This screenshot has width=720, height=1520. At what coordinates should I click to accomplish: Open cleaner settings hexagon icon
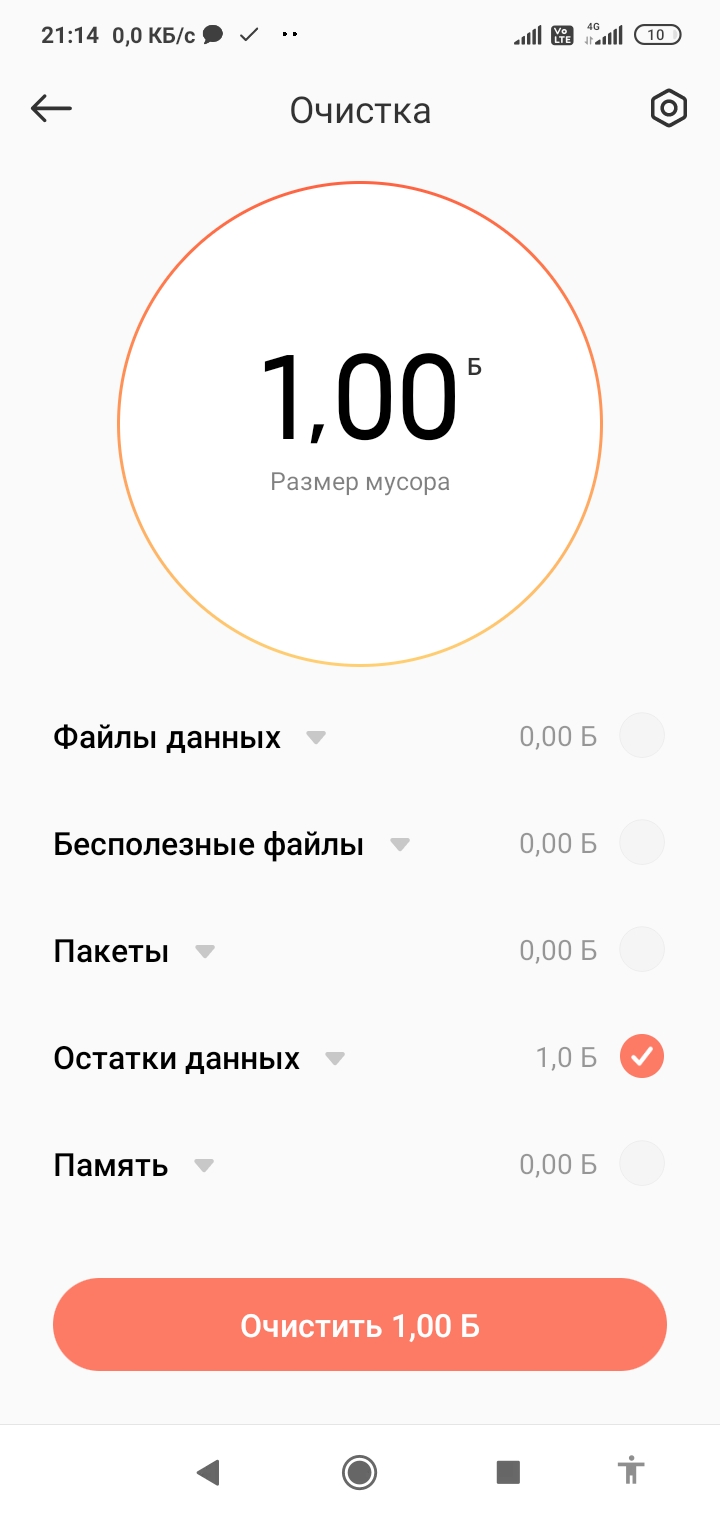click(x=668, y=108)
